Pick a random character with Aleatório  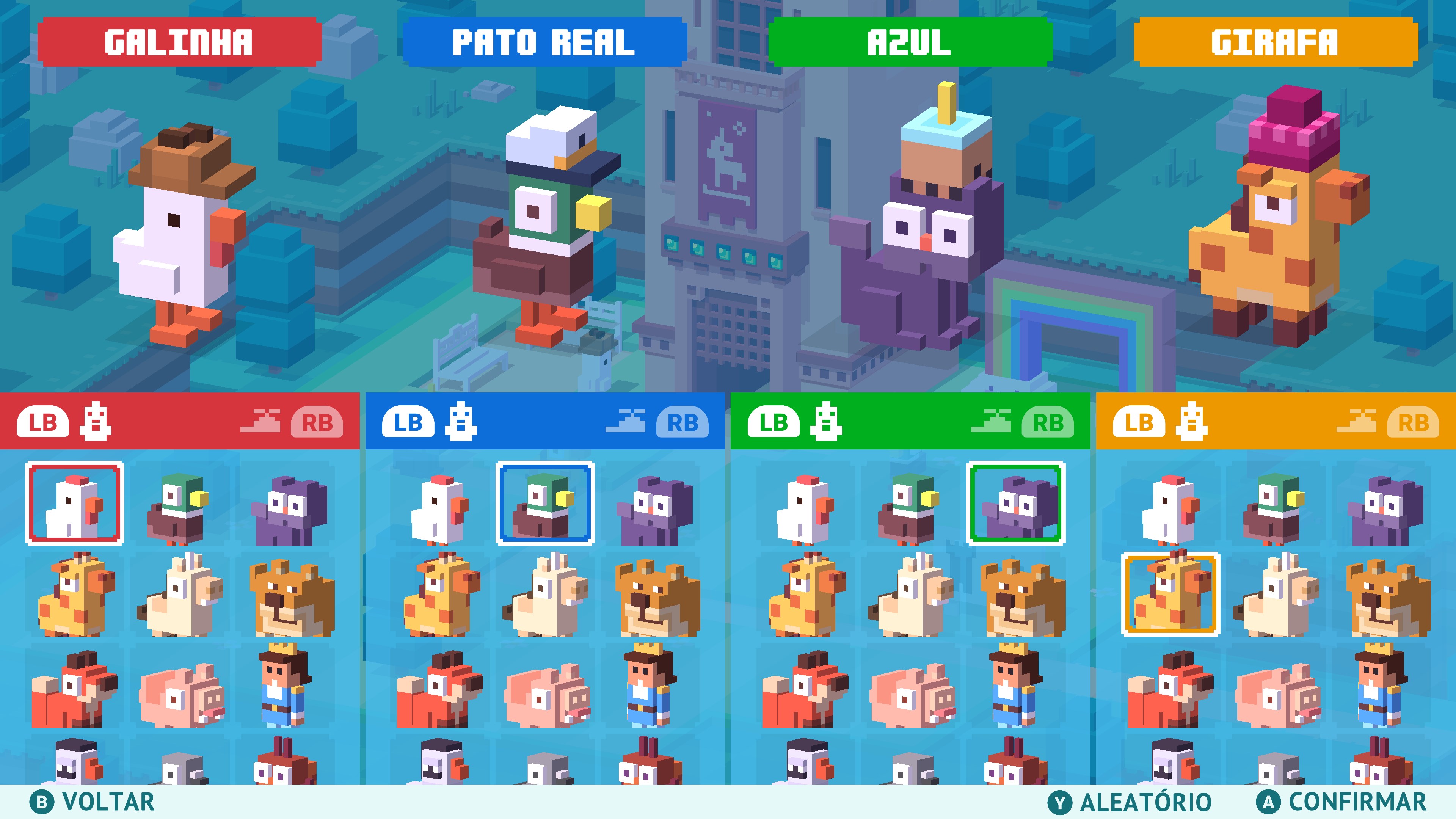point(1130,802)
